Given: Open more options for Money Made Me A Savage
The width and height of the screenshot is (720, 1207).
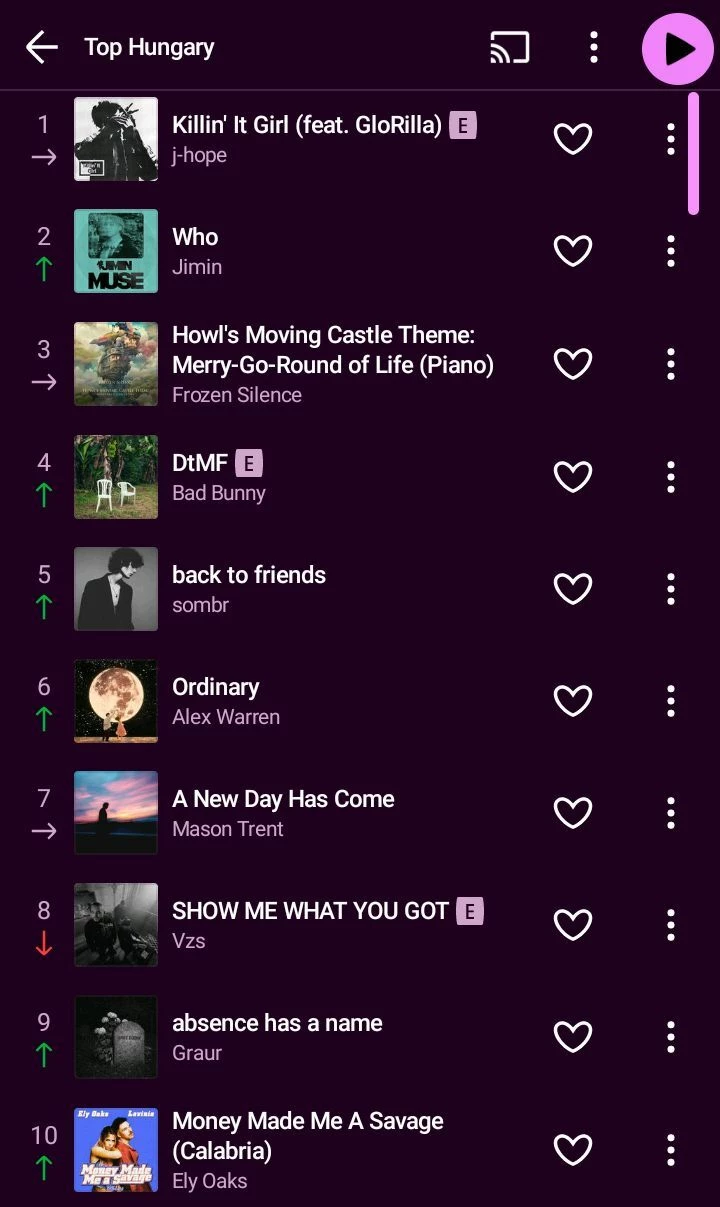Looking at the screenshot, I should (x=671, y=1149).
